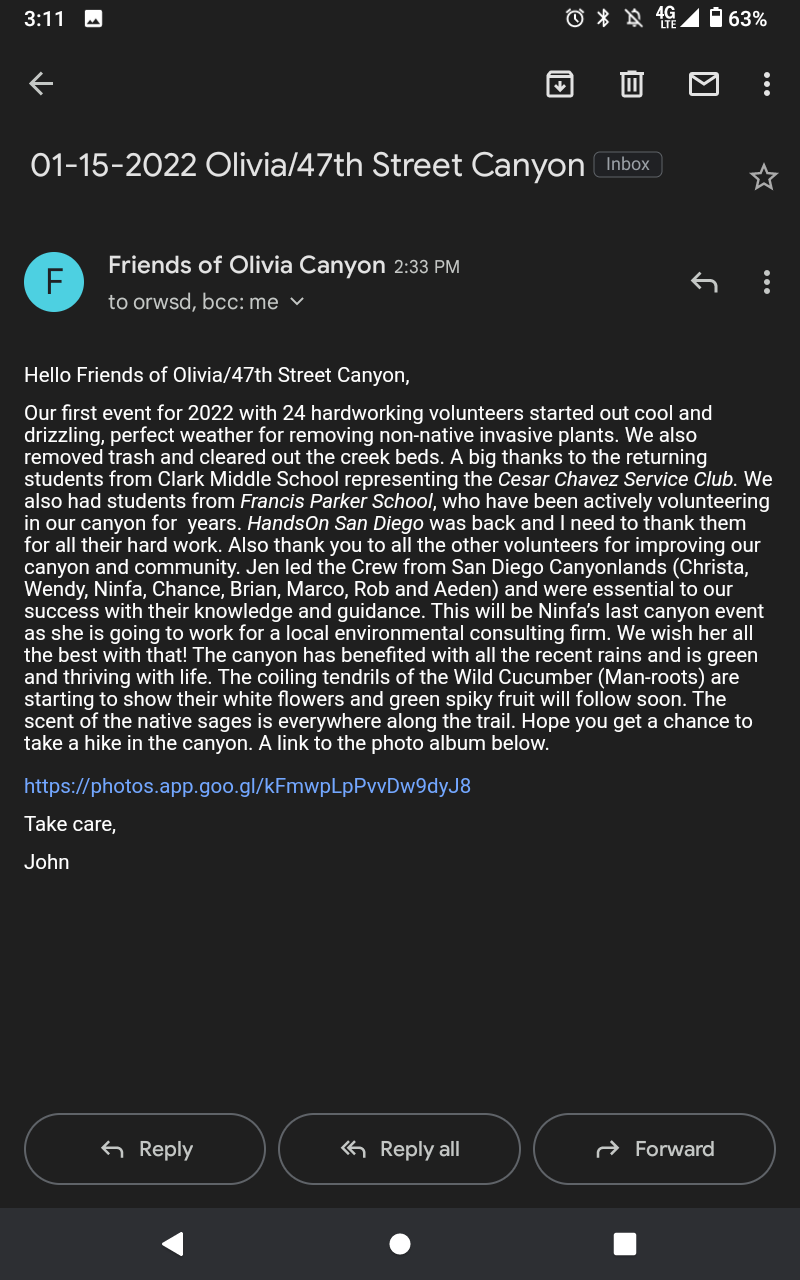Forward this email
Viewport: 800px width, 1280px height.
click(654, 1149)
